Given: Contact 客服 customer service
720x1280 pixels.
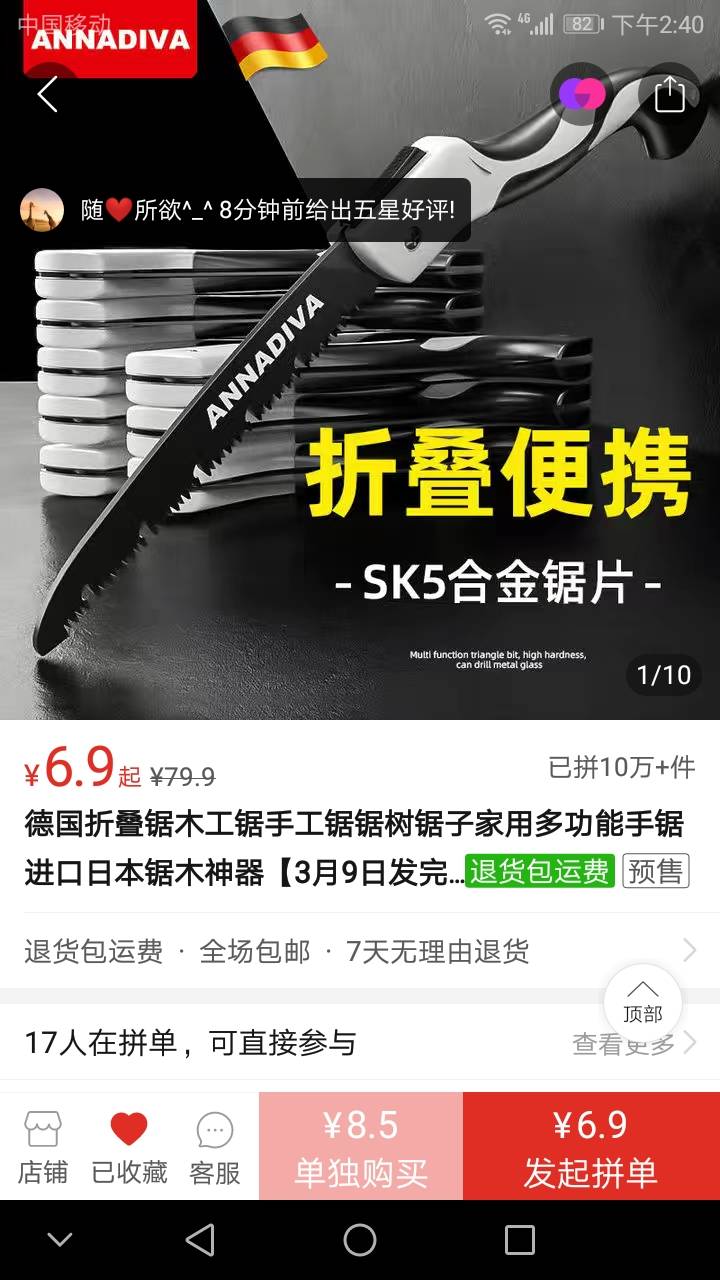Looking at the screenshot, I should 215,1147.
